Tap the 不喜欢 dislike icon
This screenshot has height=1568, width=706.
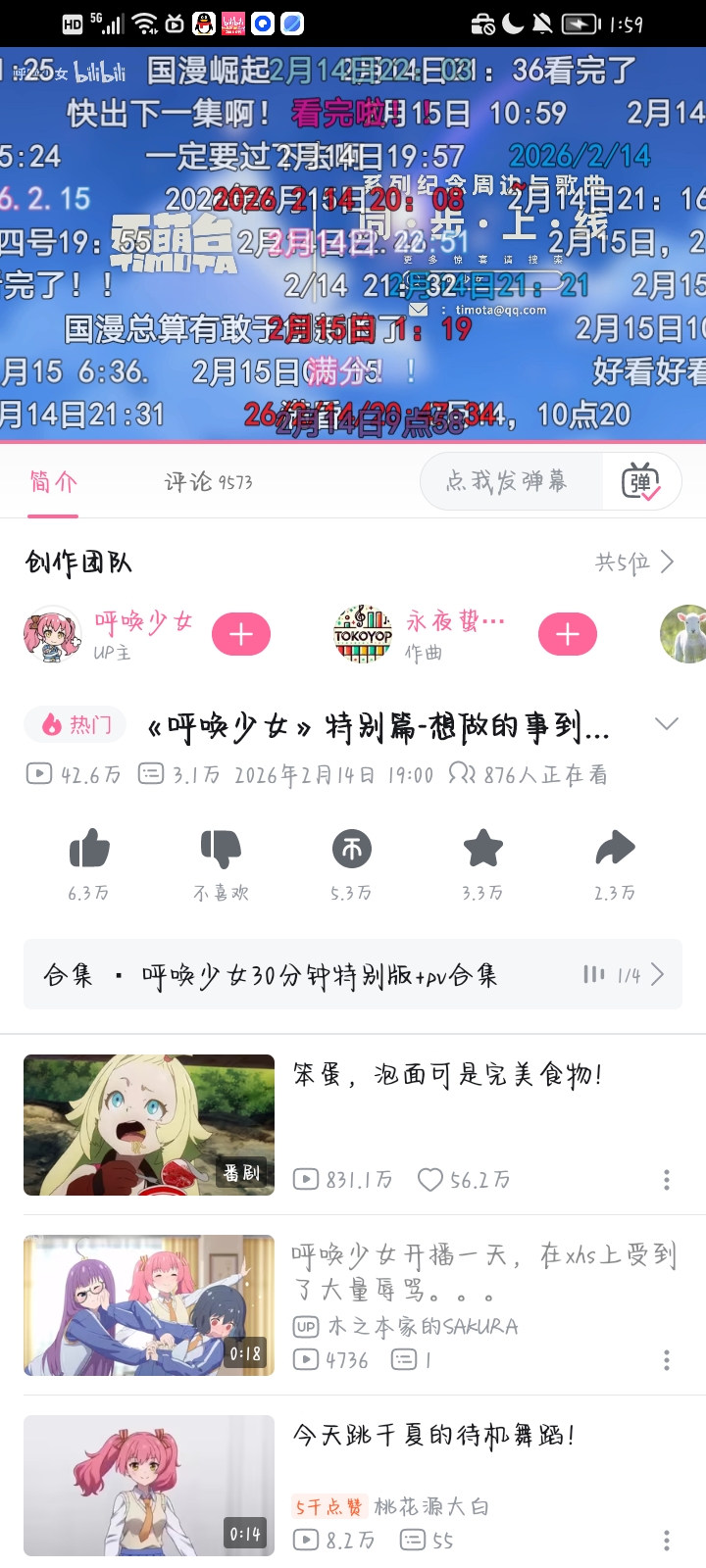tap(222, 851)
